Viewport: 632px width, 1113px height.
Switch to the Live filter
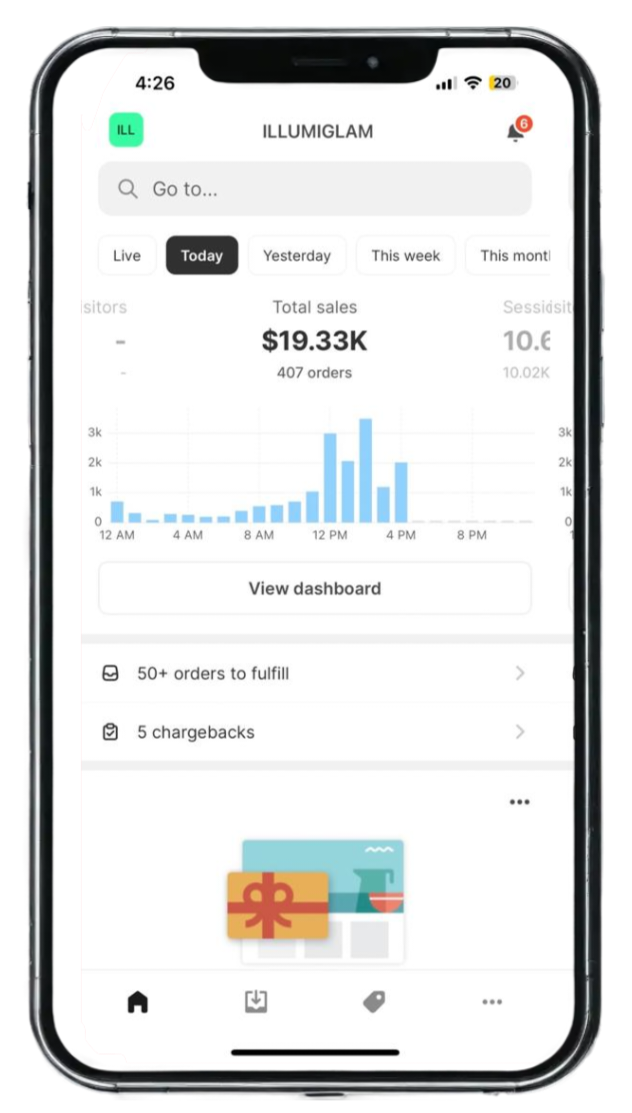127,256
